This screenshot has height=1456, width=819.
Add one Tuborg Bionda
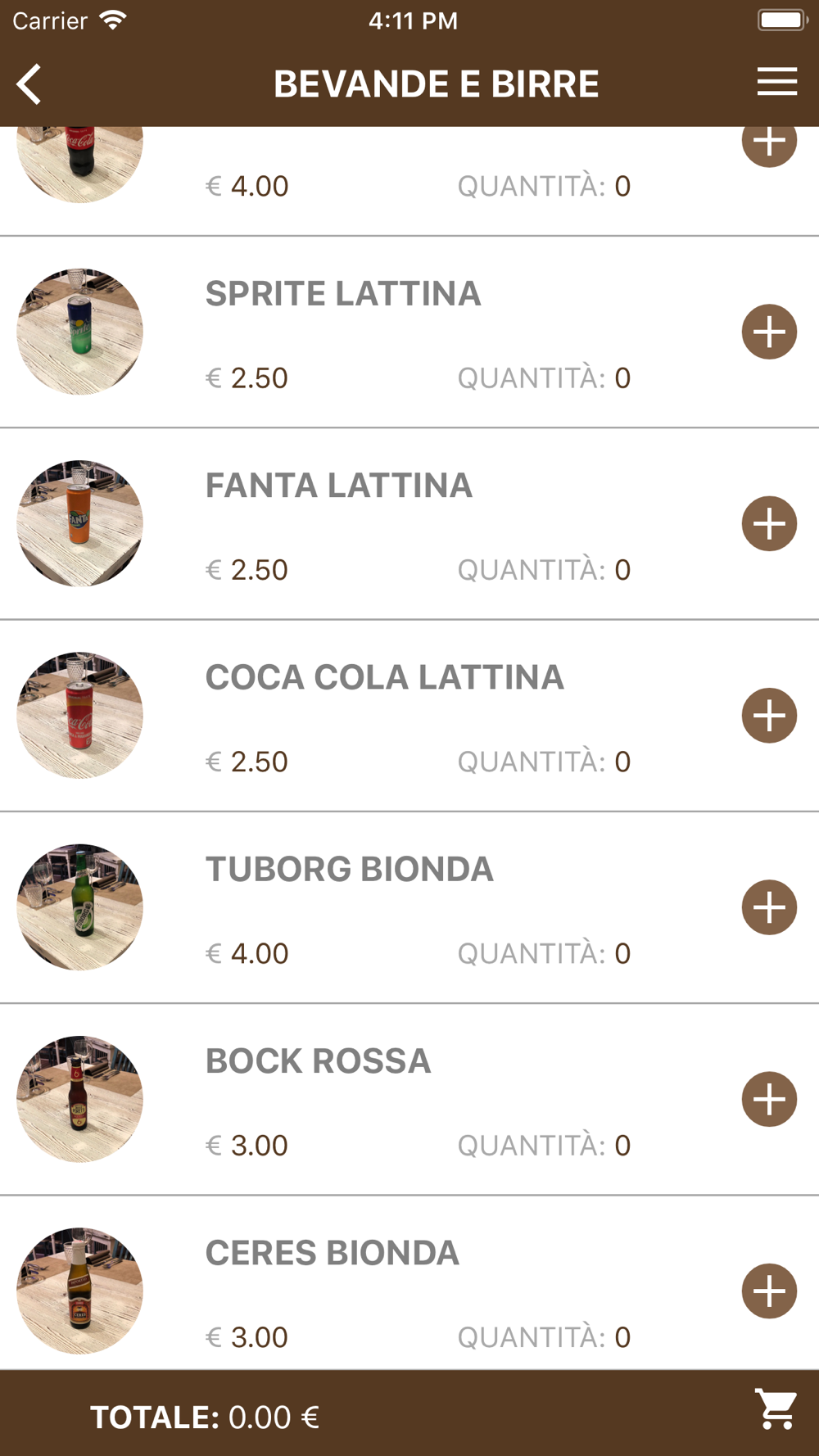pyautogui.click(x=769, y=907)
